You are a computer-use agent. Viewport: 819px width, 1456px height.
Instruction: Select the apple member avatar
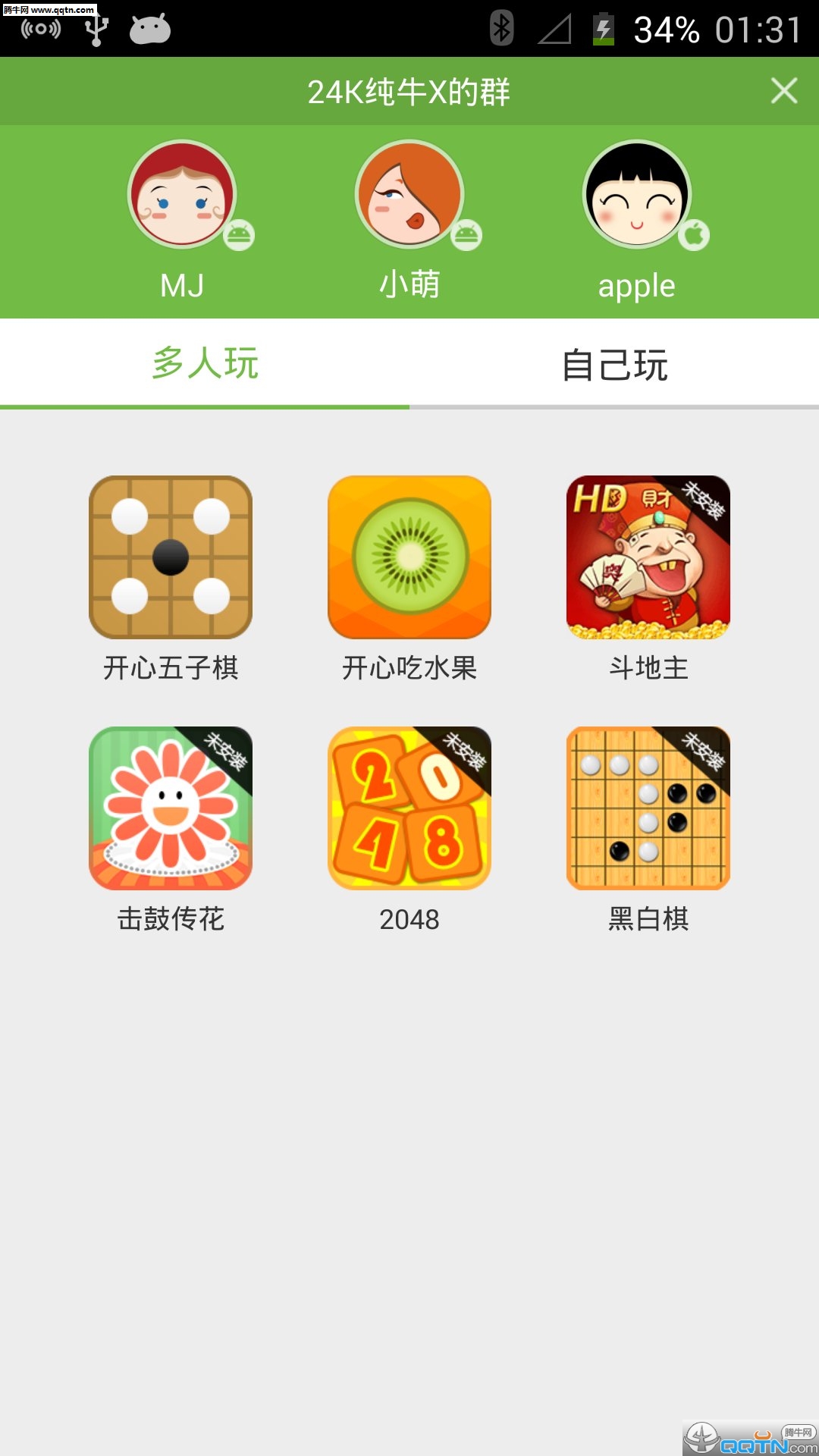[x=637, y=194]
